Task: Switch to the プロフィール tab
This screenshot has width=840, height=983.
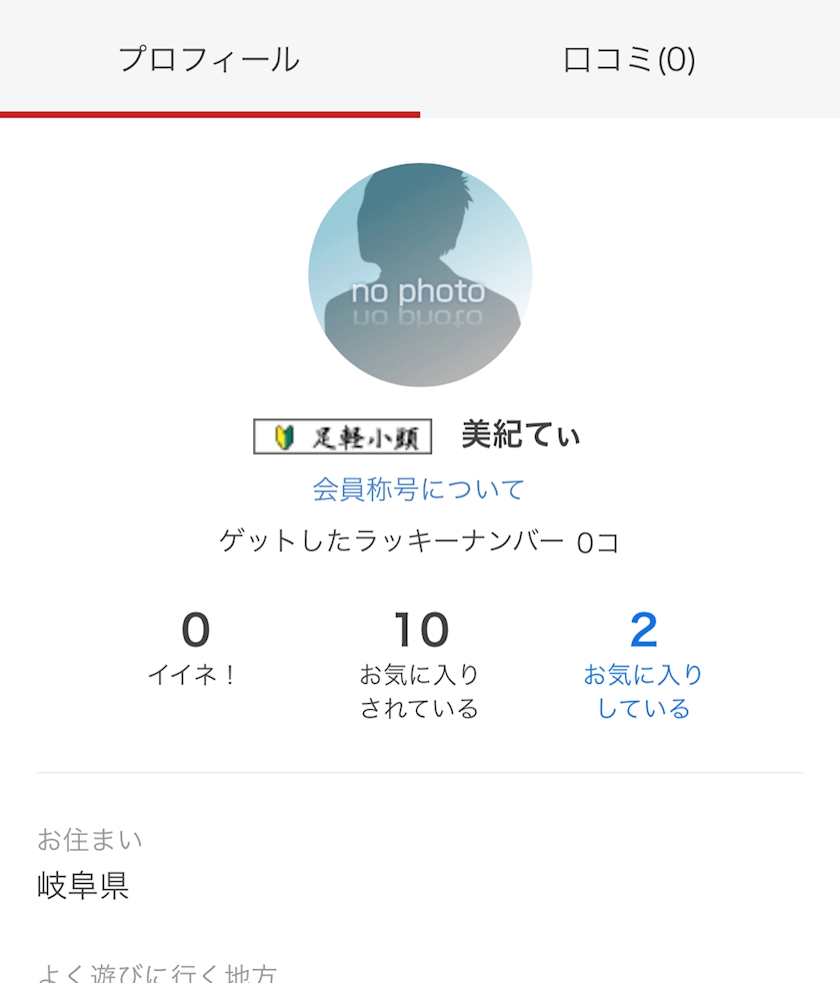Action: 209,59
